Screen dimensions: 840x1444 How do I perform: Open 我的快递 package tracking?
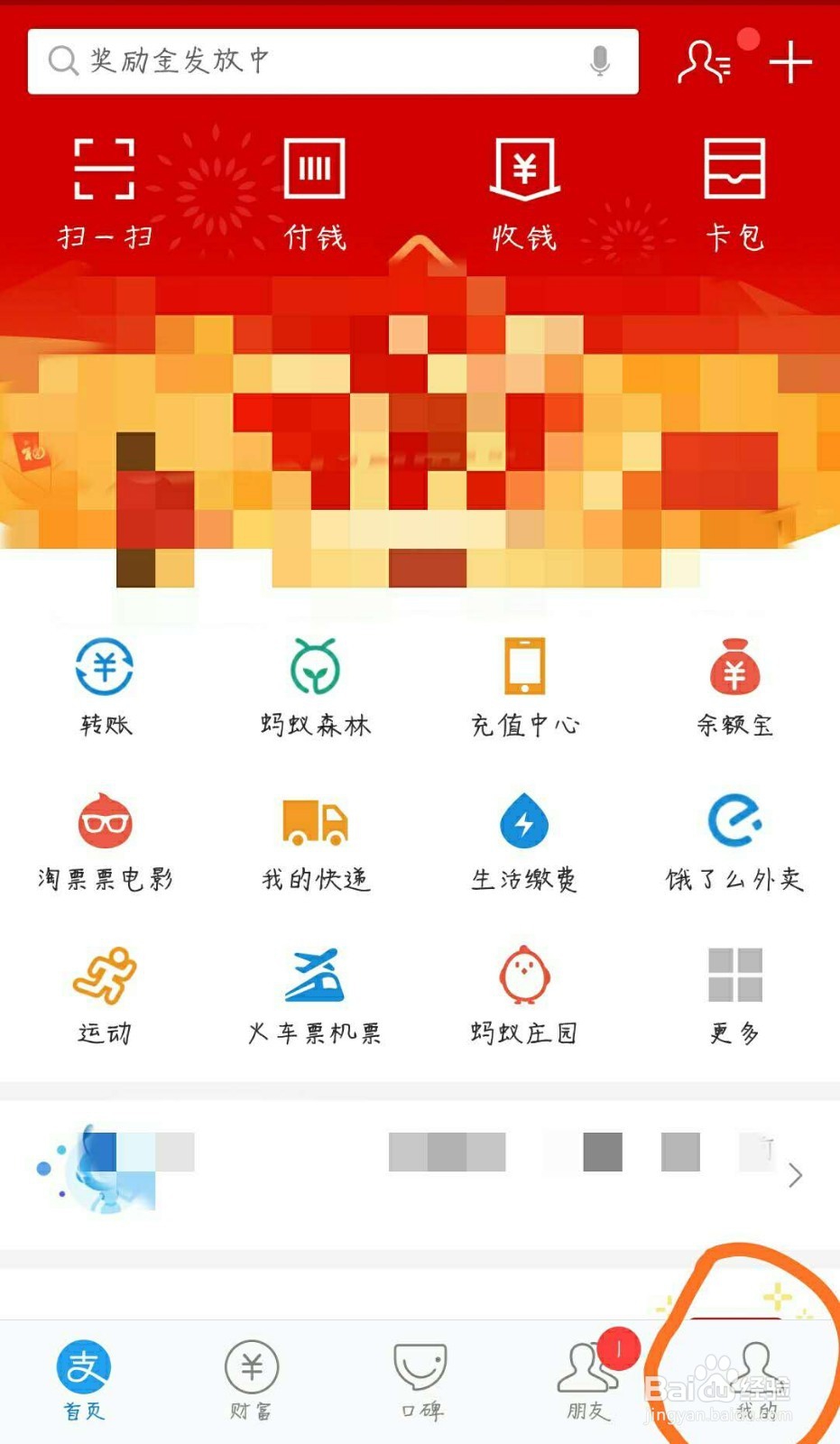click(x=314, y=839)
